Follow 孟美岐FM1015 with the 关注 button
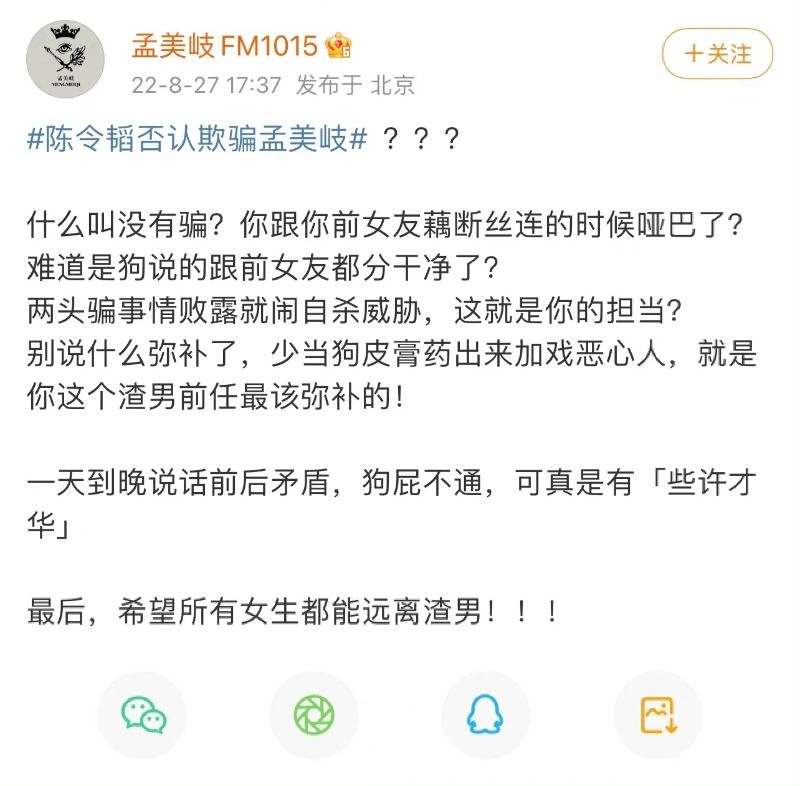 point(718,53)
